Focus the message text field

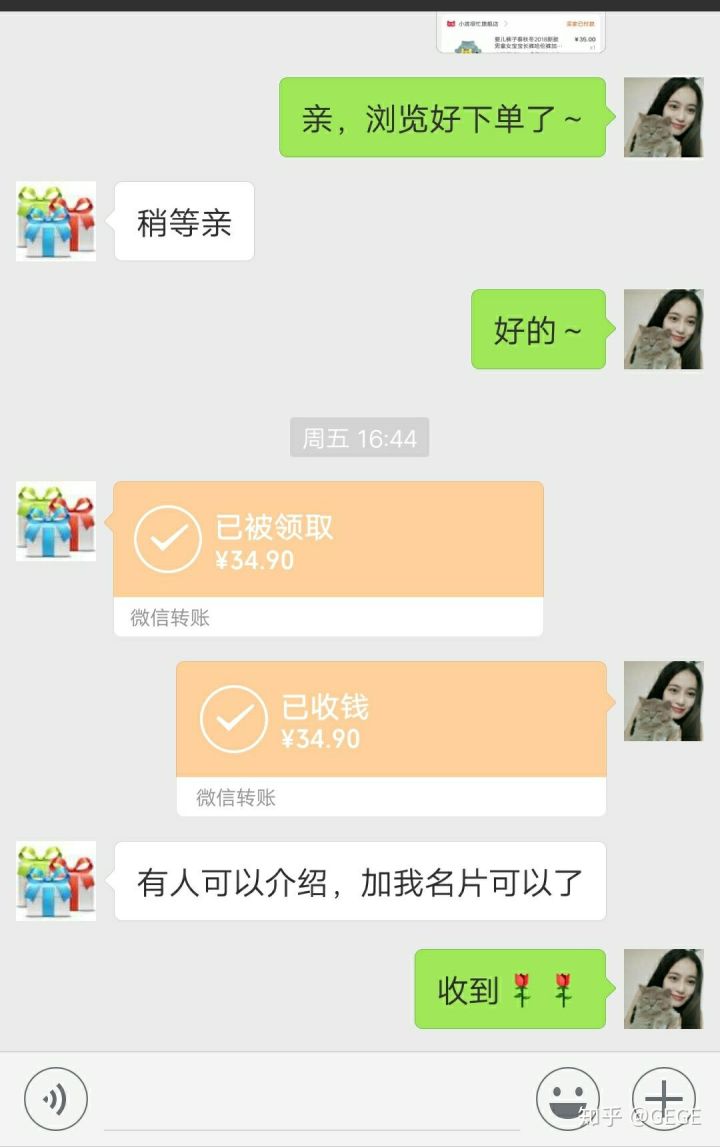(311, 1100)
